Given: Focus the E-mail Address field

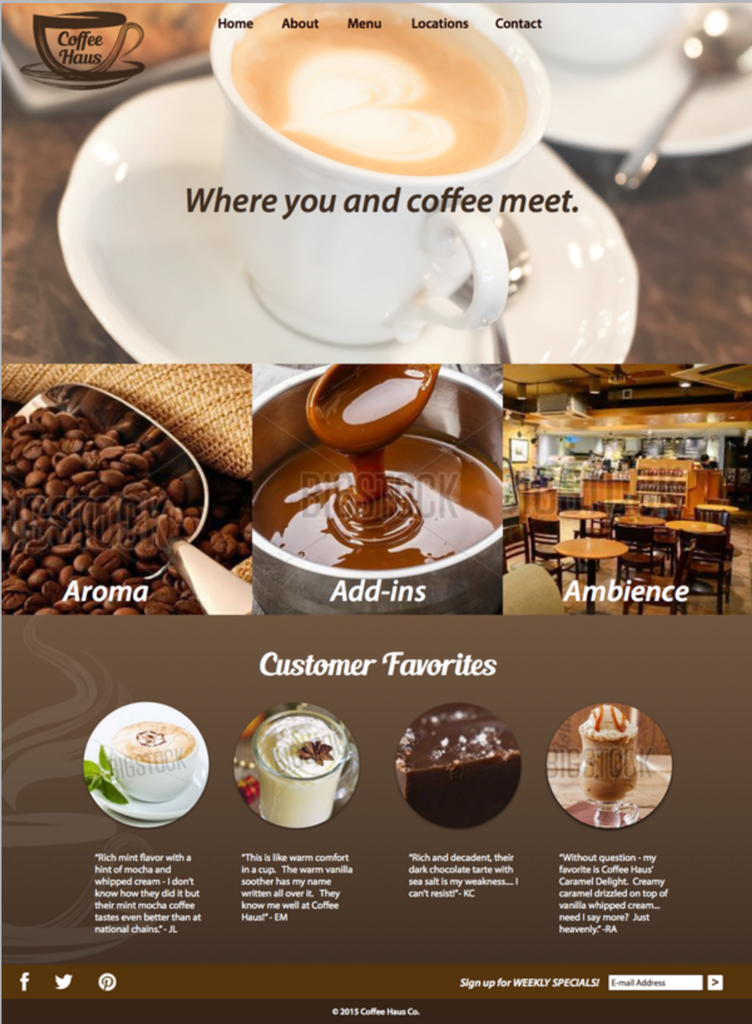Looking at the screenshot, I should point(654,983).
